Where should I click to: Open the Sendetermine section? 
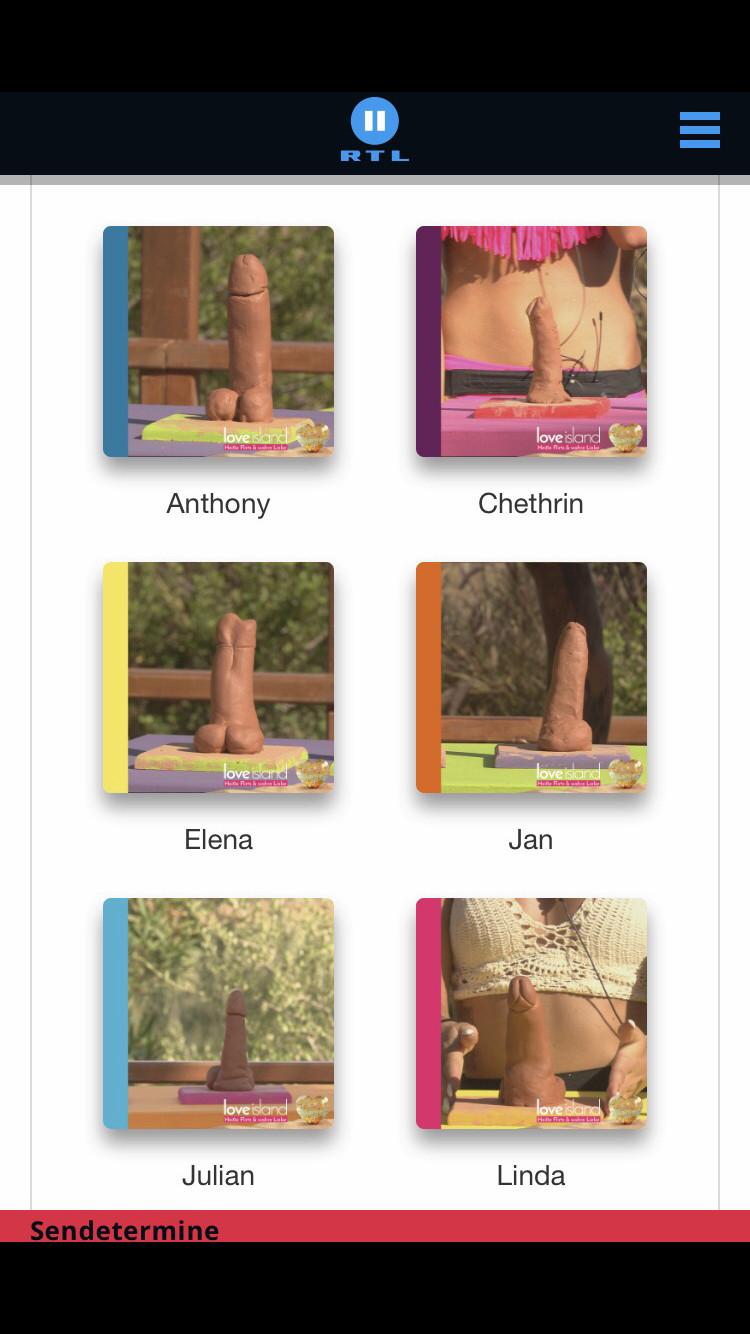125,1228
